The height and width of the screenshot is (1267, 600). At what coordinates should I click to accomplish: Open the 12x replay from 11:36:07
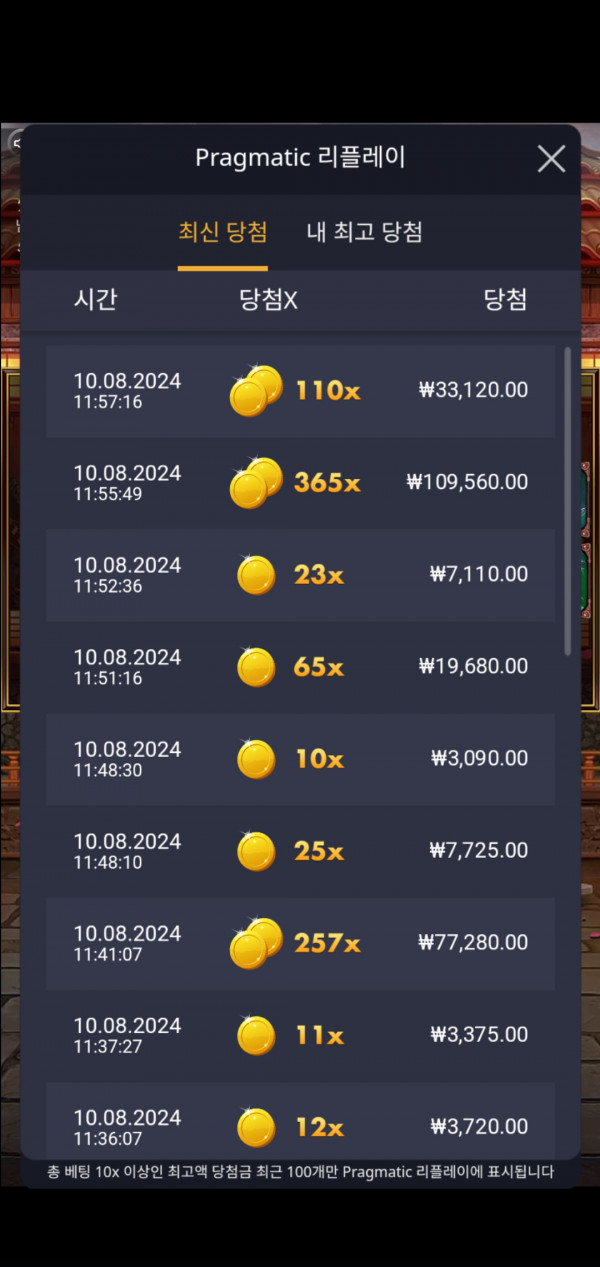pyautogui.click(x=300, y=1125)
